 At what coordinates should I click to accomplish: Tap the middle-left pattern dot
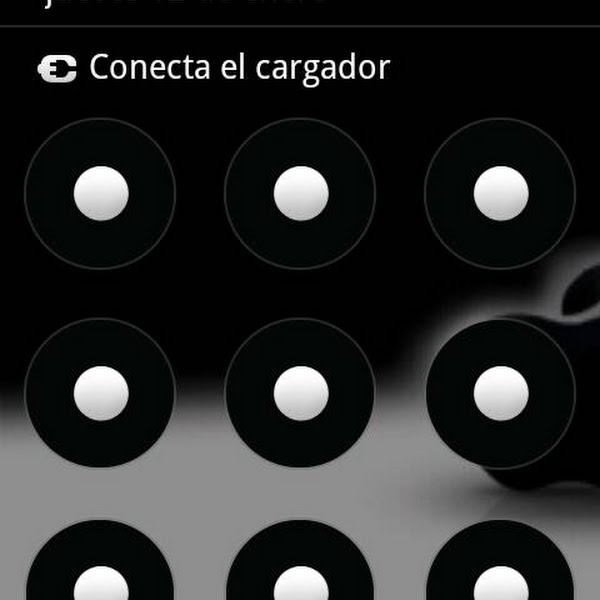tap(101, 393)
